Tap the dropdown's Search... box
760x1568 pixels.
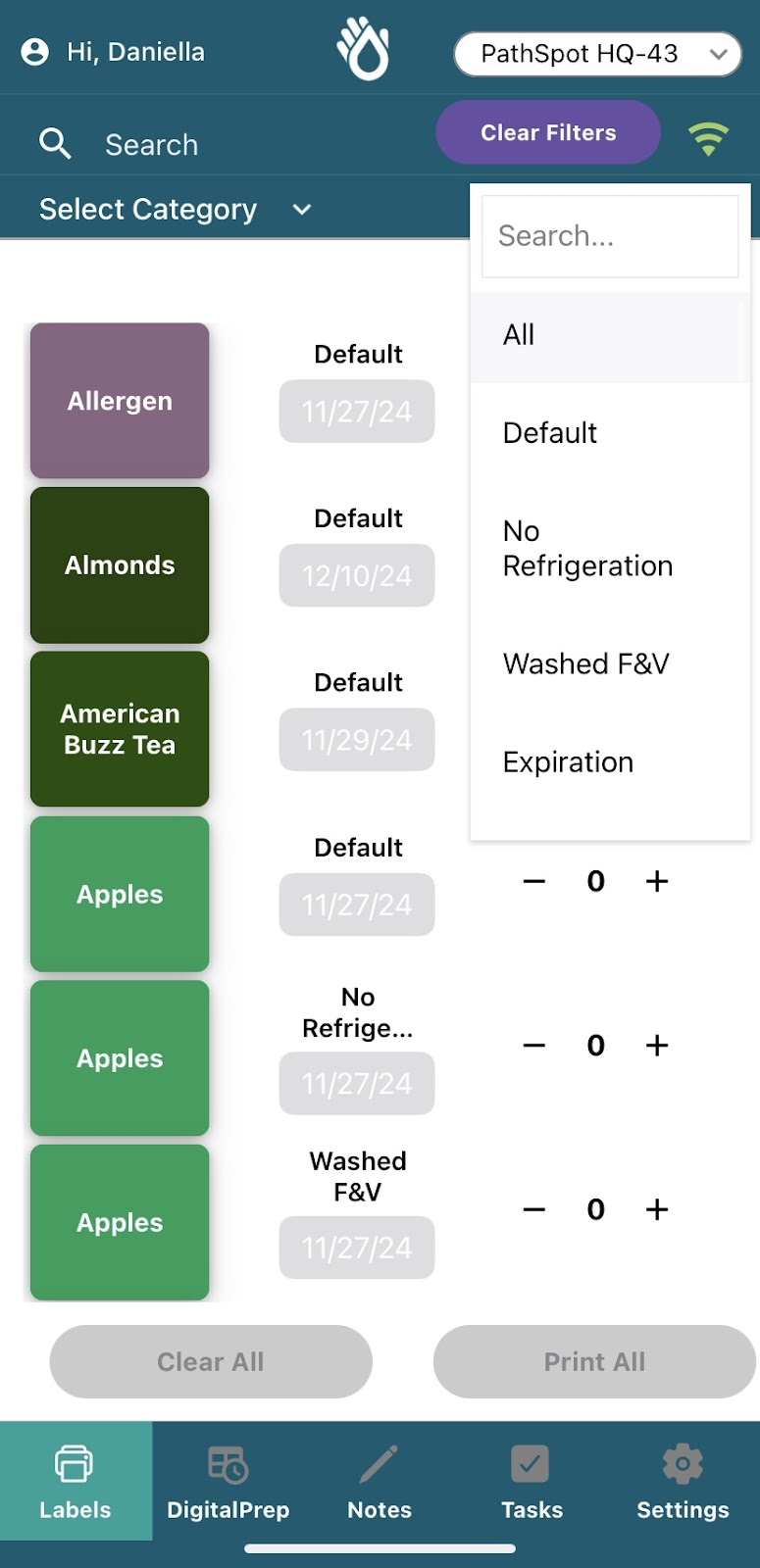(610, 236)
